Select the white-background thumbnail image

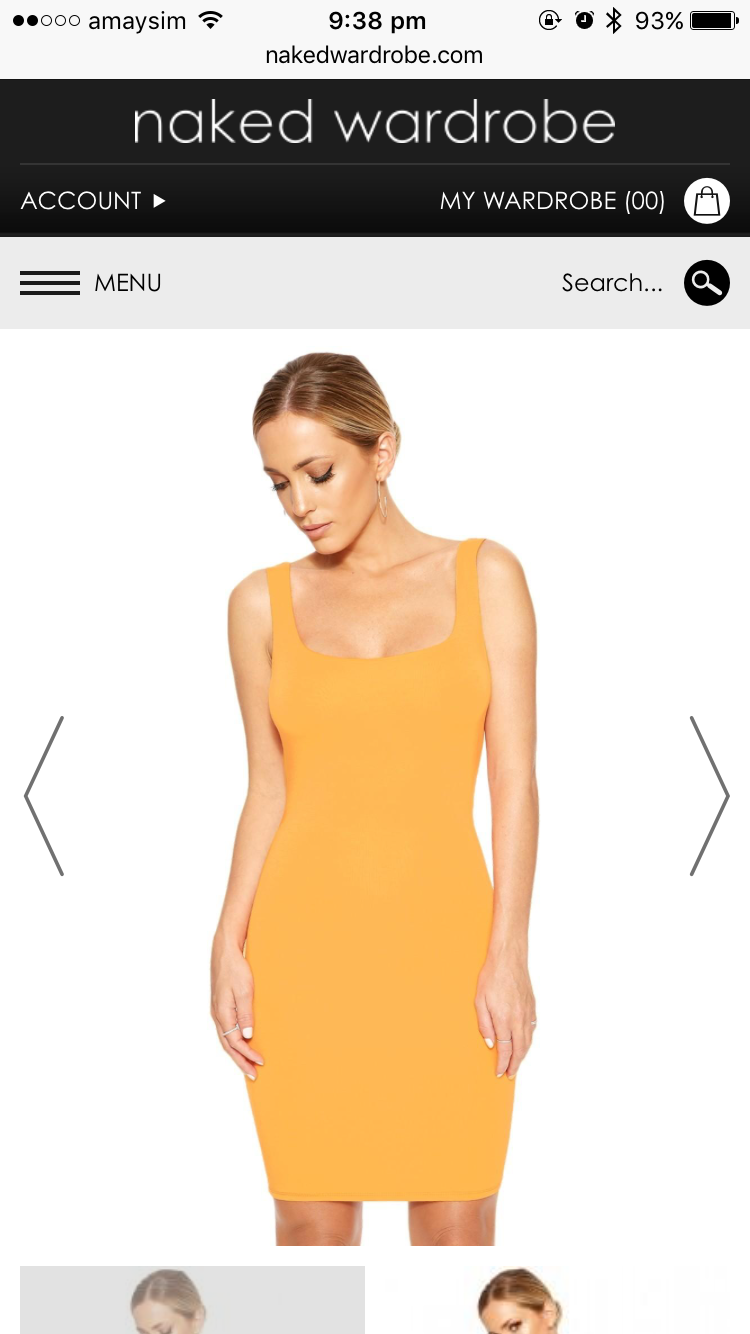coord(557,1300)
